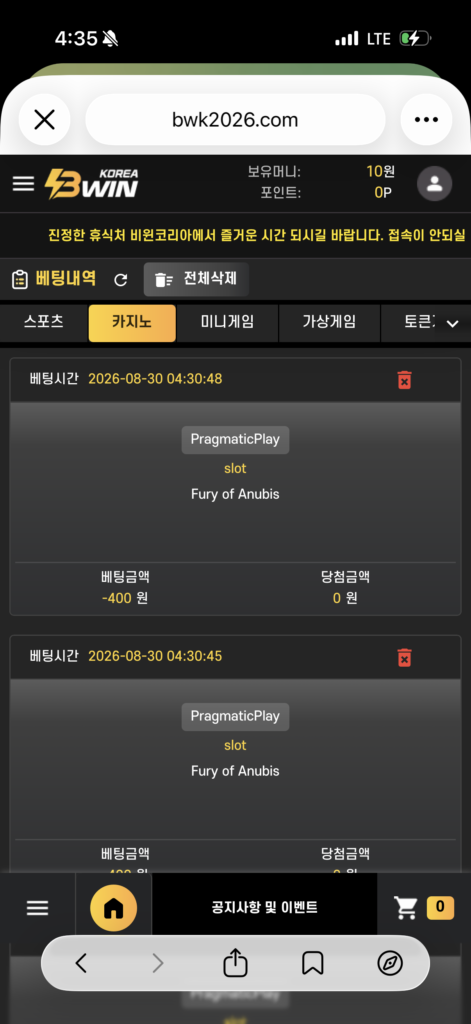Open the user profile icon
The image size is (471, 1024).
(x=434, y=184)
